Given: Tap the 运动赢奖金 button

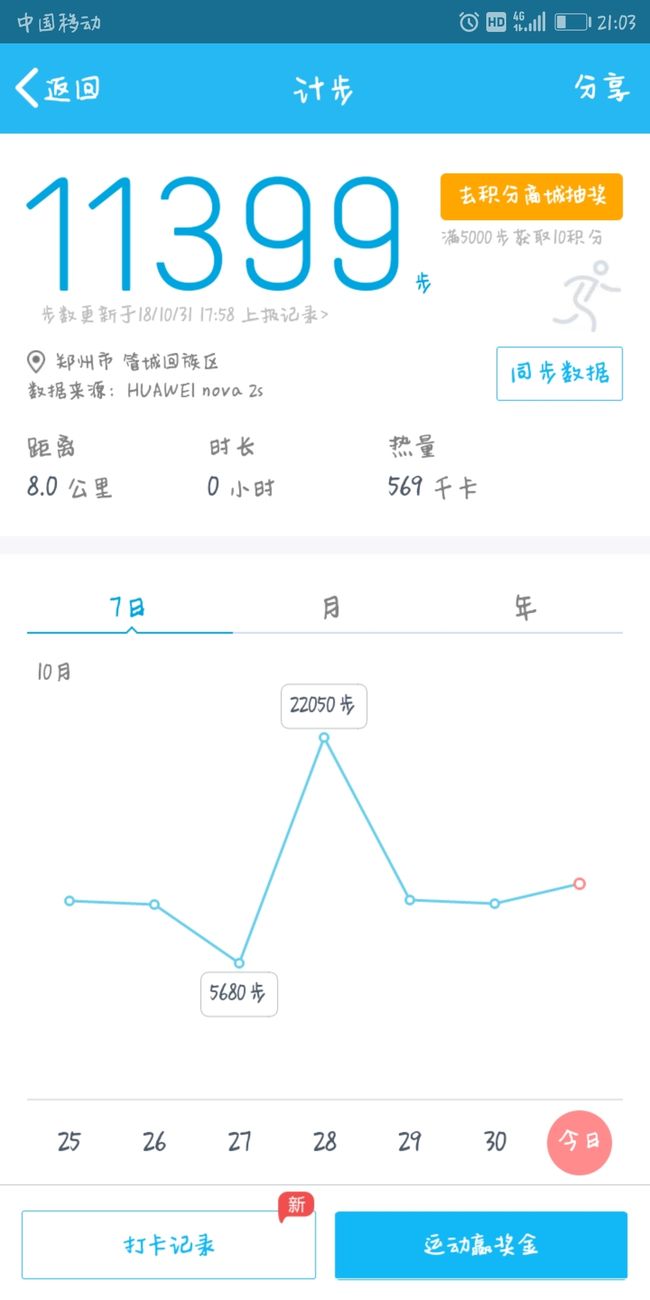Looking at the screenshot, I should tap(481, 1245).
